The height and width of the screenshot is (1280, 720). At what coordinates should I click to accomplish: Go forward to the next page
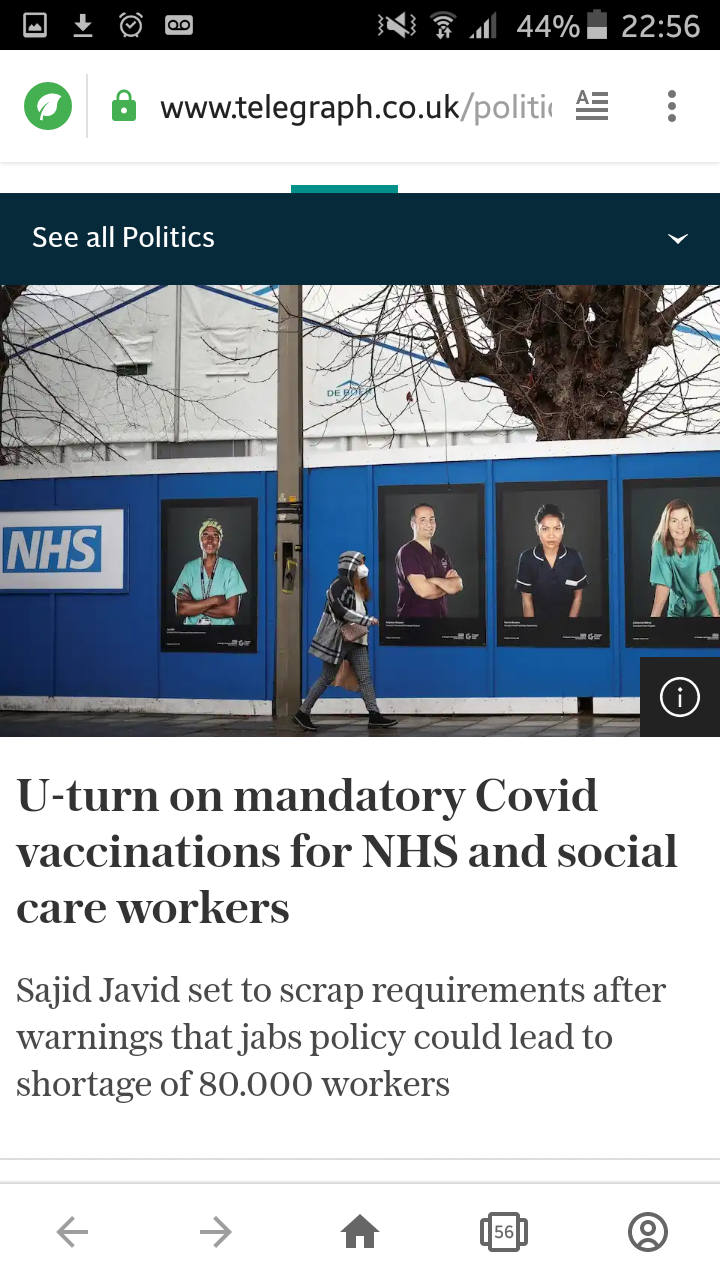click(x=216, y=1232)
